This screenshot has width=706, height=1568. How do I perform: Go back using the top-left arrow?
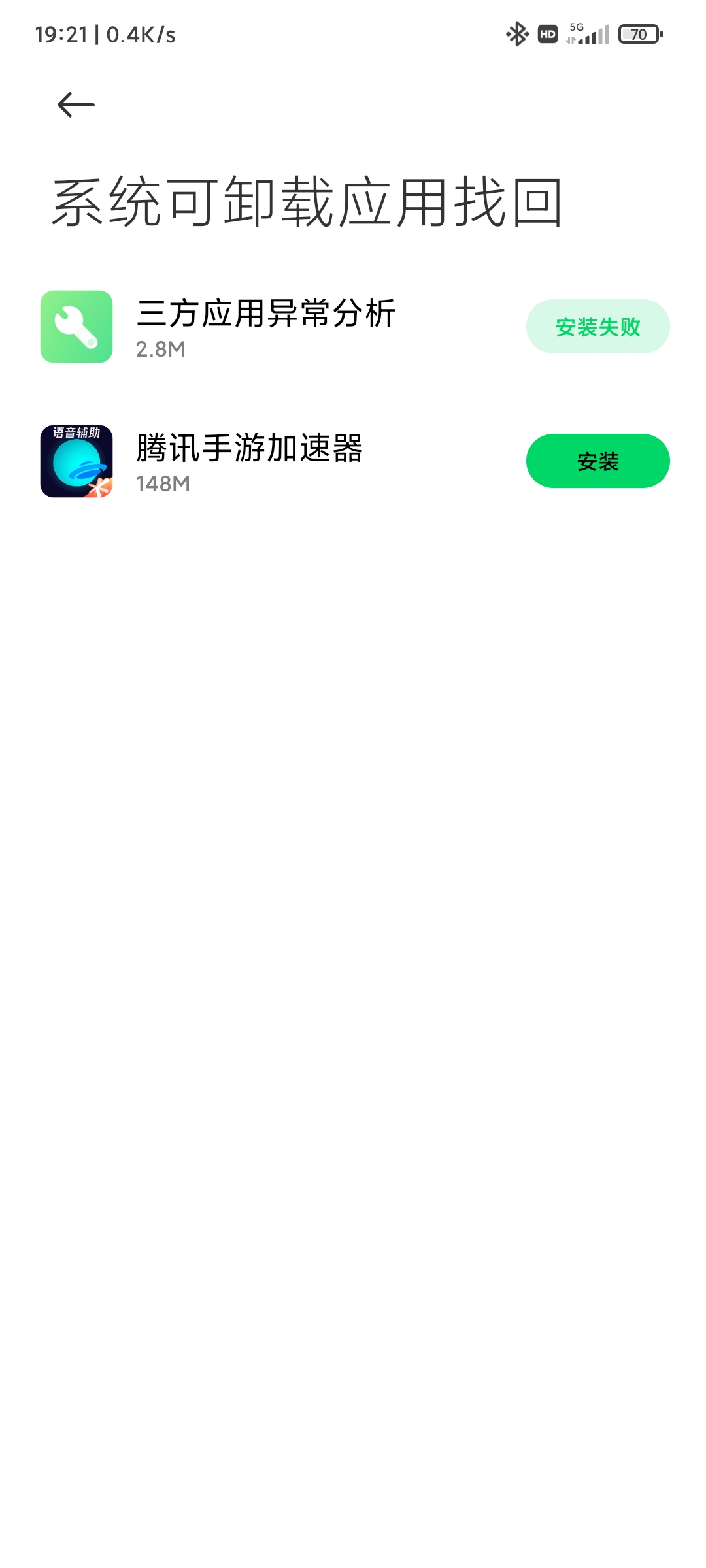(x=76, y=105)
